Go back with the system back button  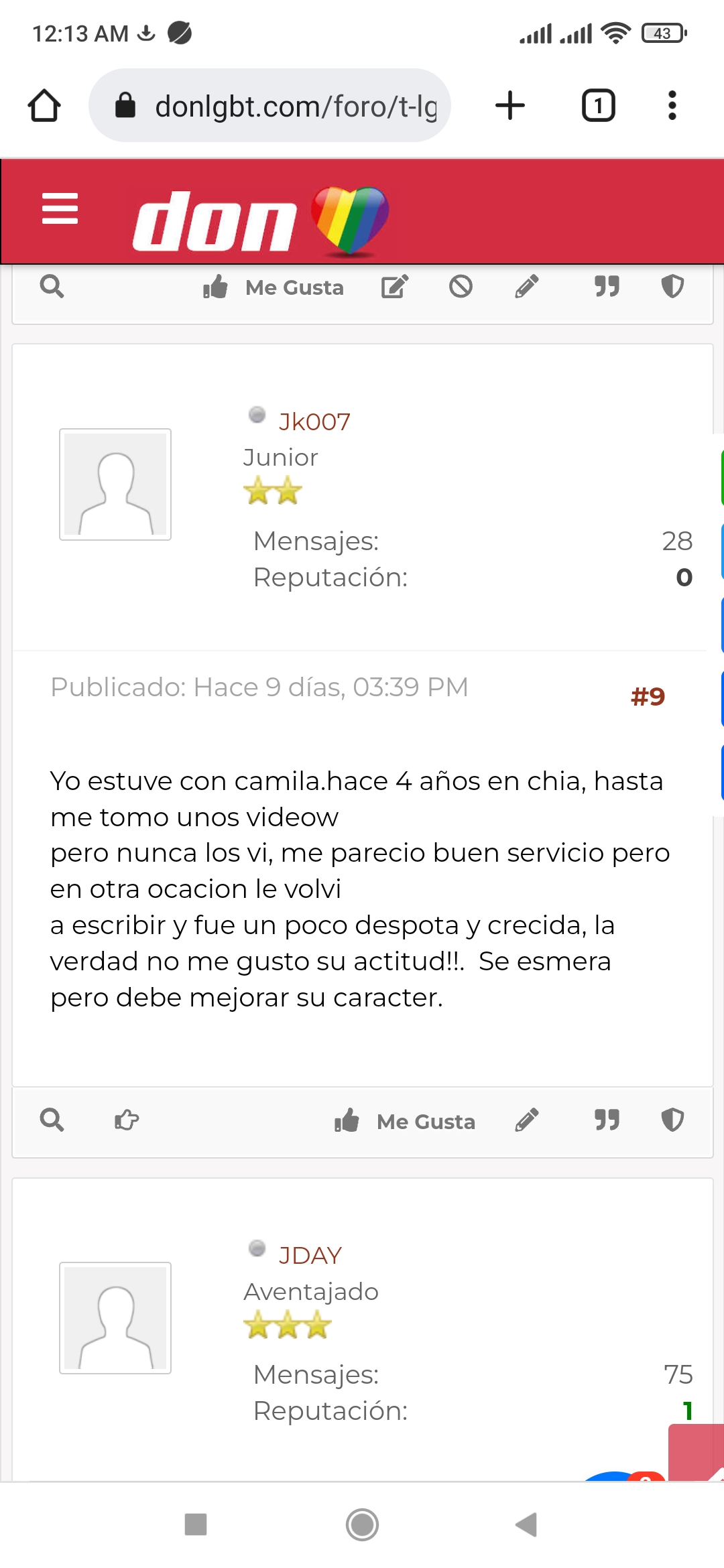pyautogui.click(x=527, y=1524)
